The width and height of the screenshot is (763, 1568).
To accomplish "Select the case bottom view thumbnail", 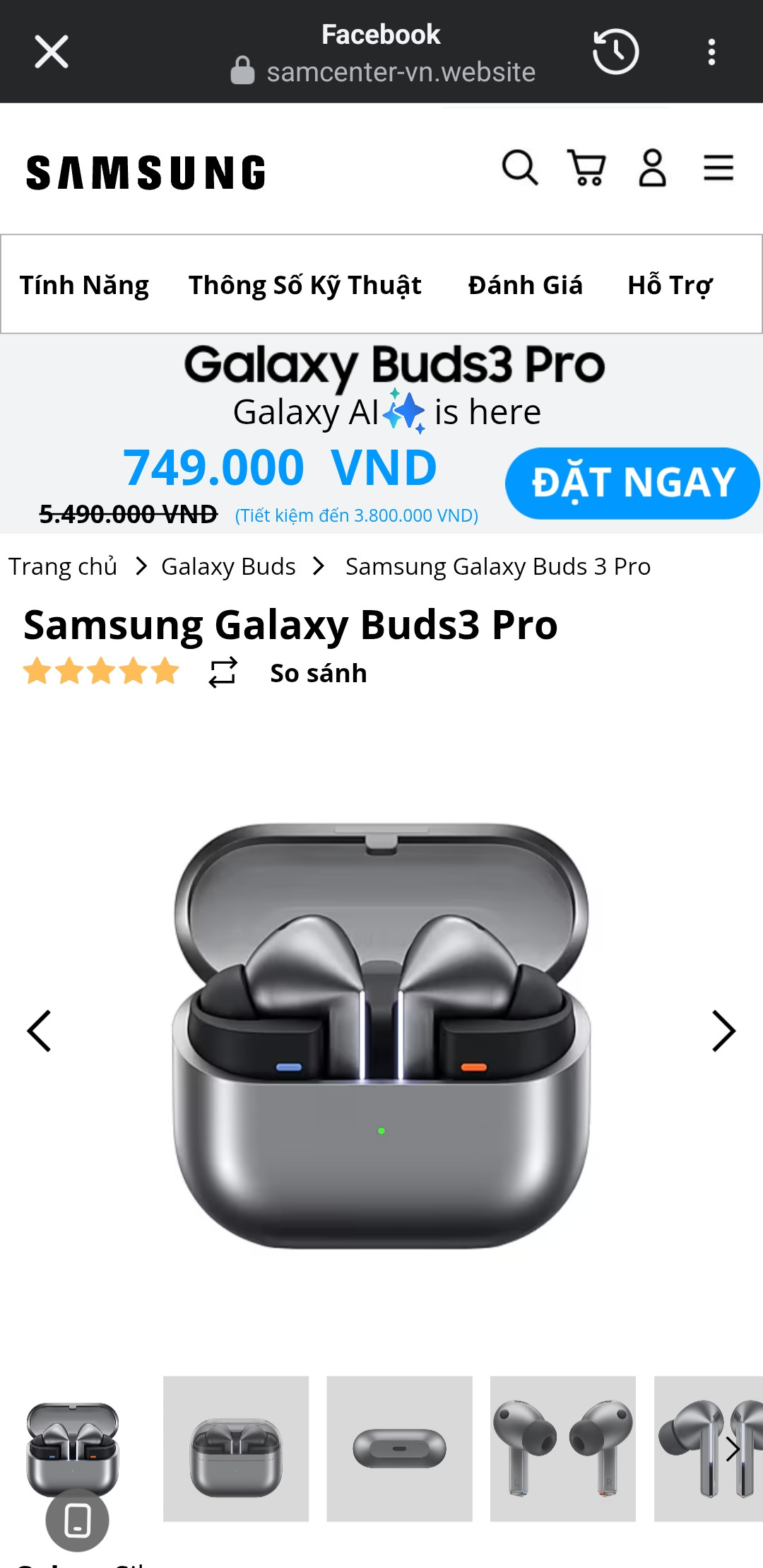I will click(x=399, y=1449).
